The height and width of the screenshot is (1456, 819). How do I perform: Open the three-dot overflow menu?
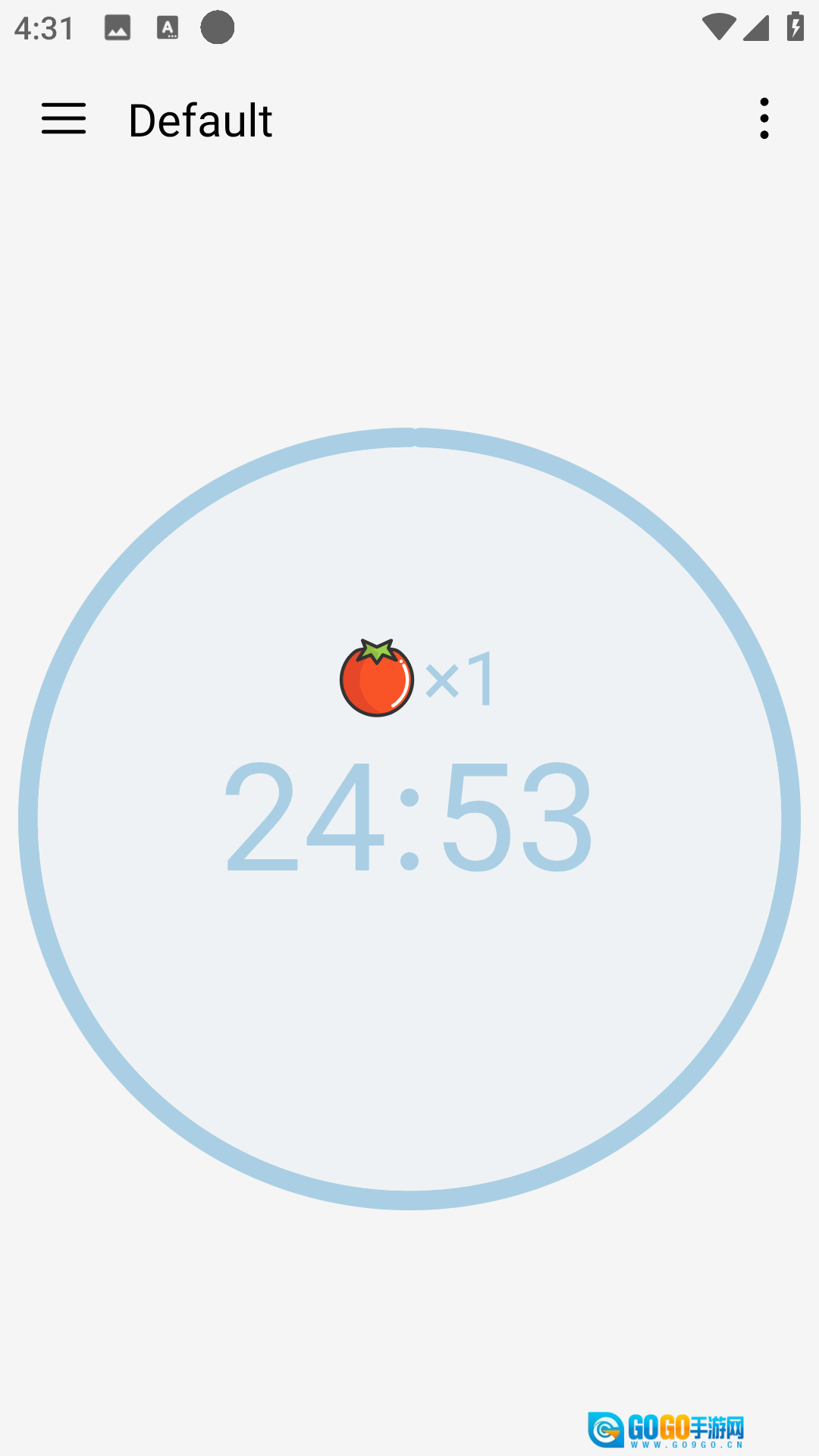764,119
